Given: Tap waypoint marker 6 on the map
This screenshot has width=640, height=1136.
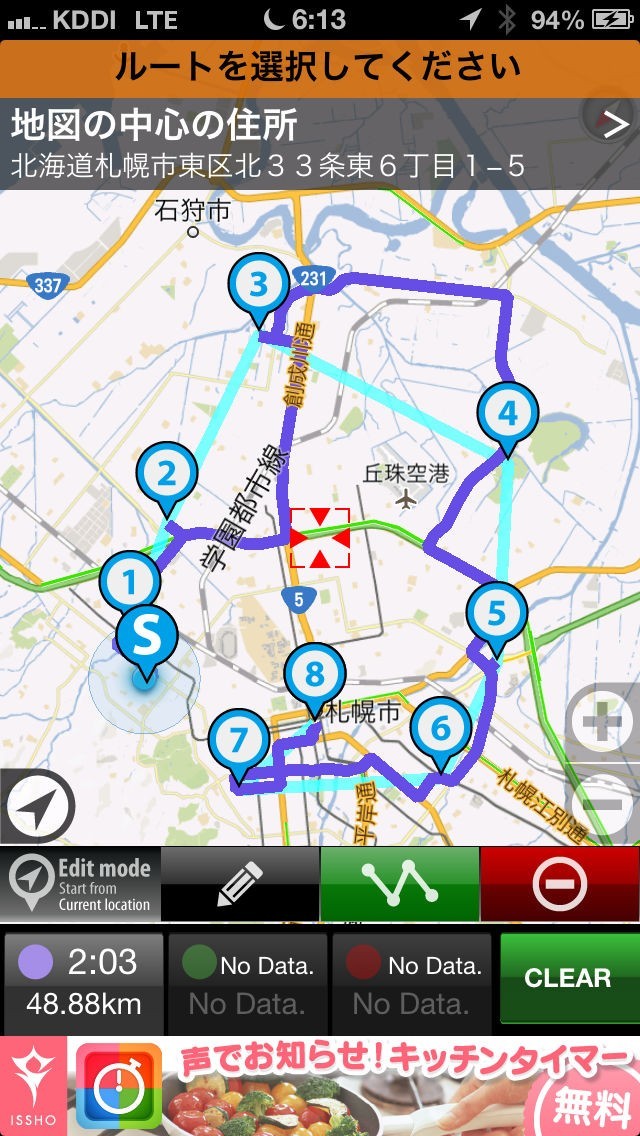Looking at the screenshot, I should click(440, 729).
